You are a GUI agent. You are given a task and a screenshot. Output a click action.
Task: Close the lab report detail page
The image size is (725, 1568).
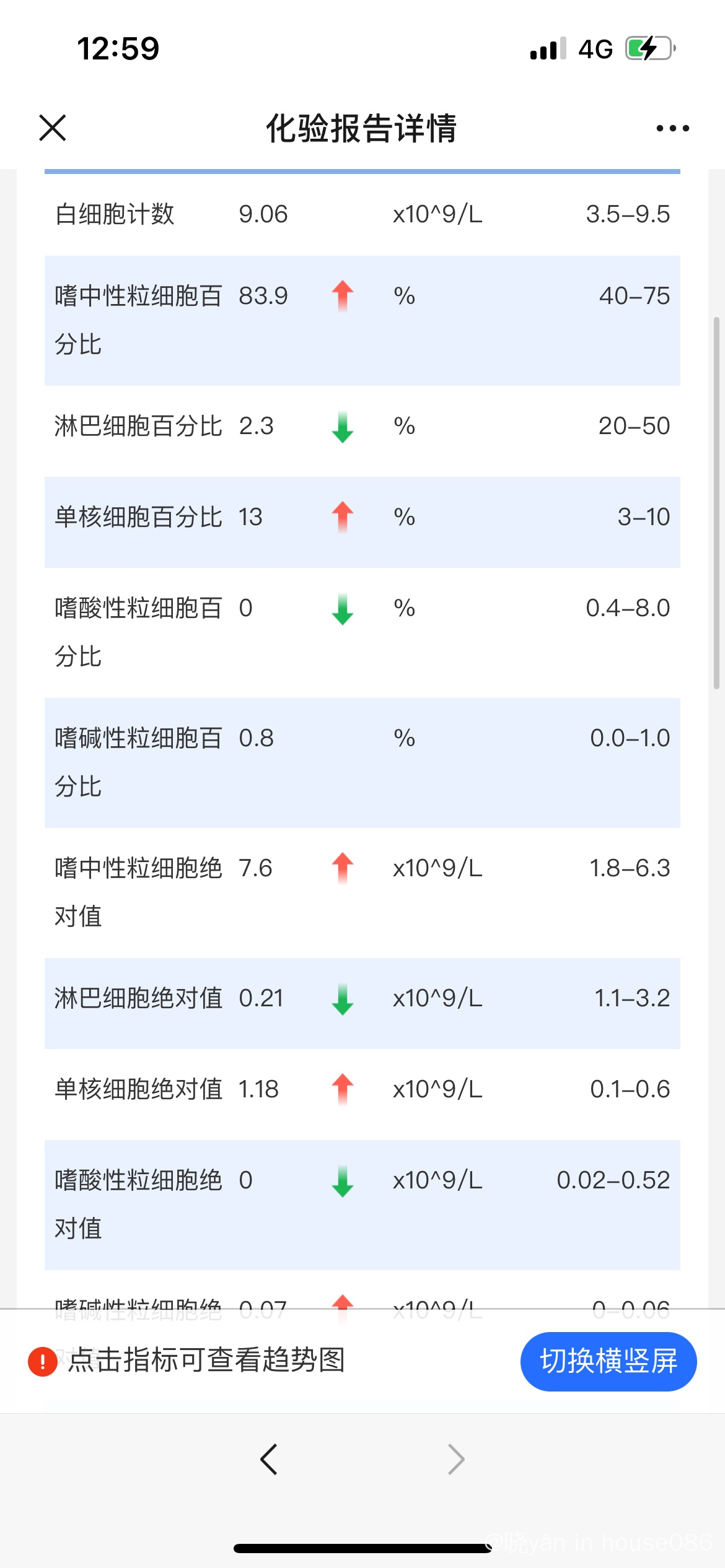click(x=53, y=128)
